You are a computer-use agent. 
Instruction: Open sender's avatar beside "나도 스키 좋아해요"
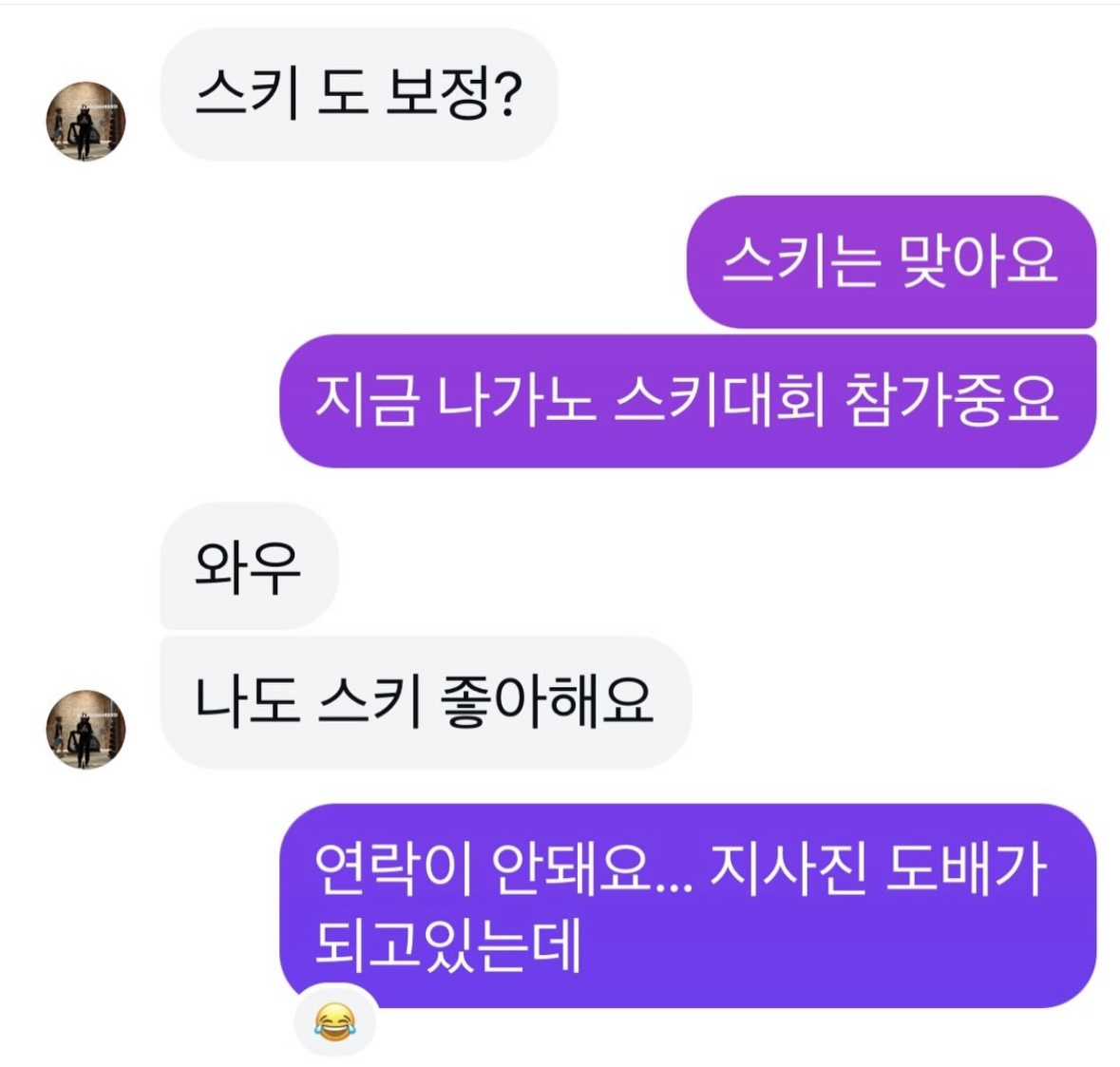click(85, 729)
